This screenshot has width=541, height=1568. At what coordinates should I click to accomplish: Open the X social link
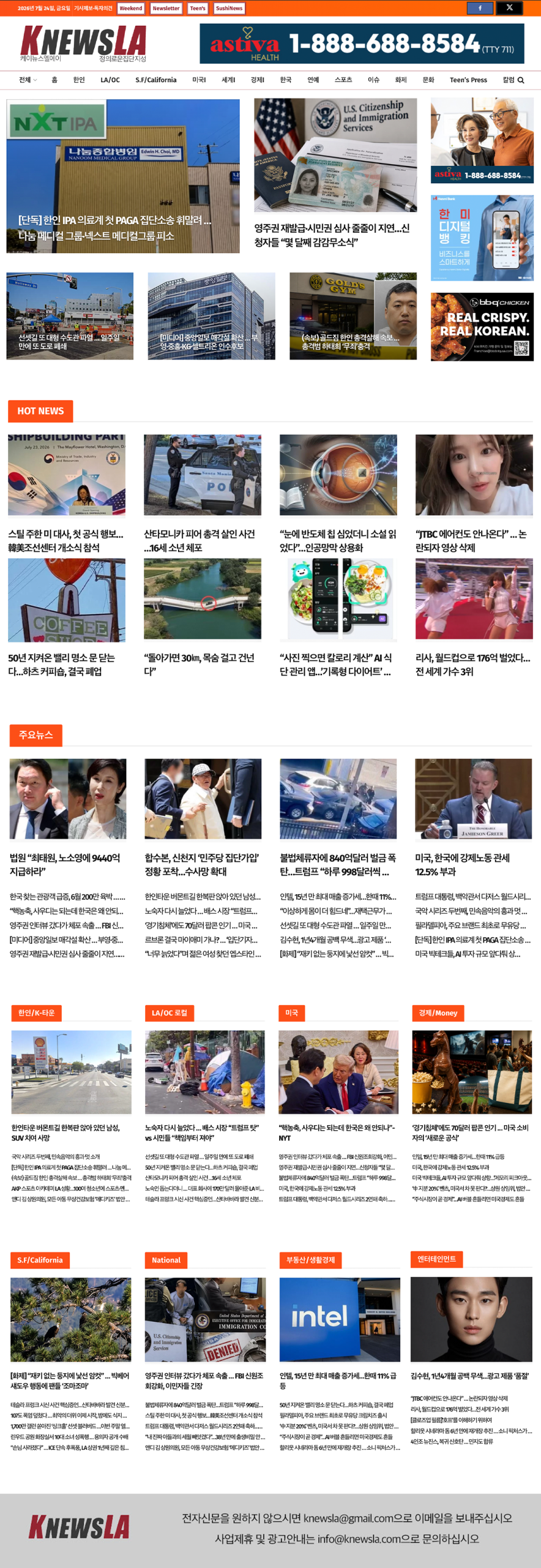[x=509, y=8]
